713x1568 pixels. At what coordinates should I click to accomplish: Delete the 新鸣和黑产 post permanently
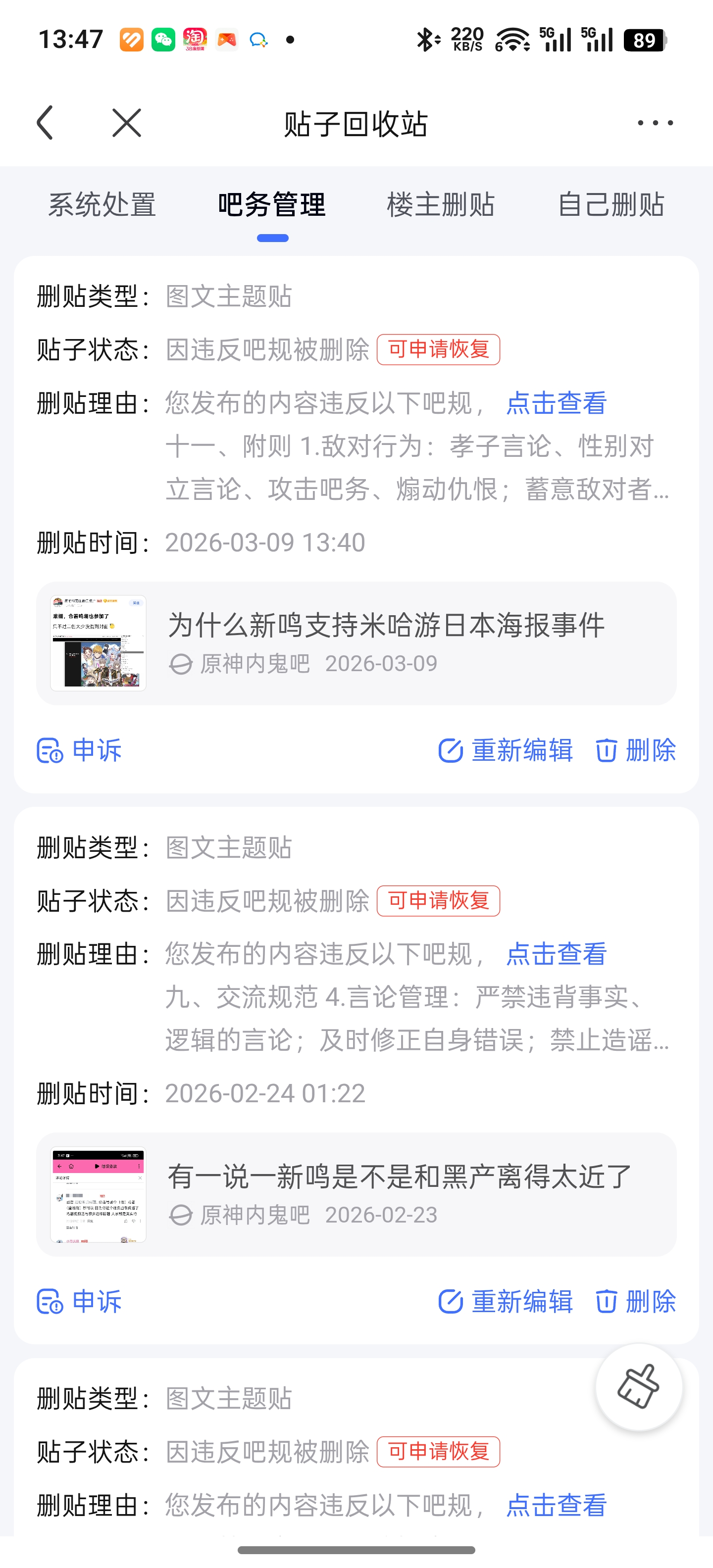coord(636,1301)
